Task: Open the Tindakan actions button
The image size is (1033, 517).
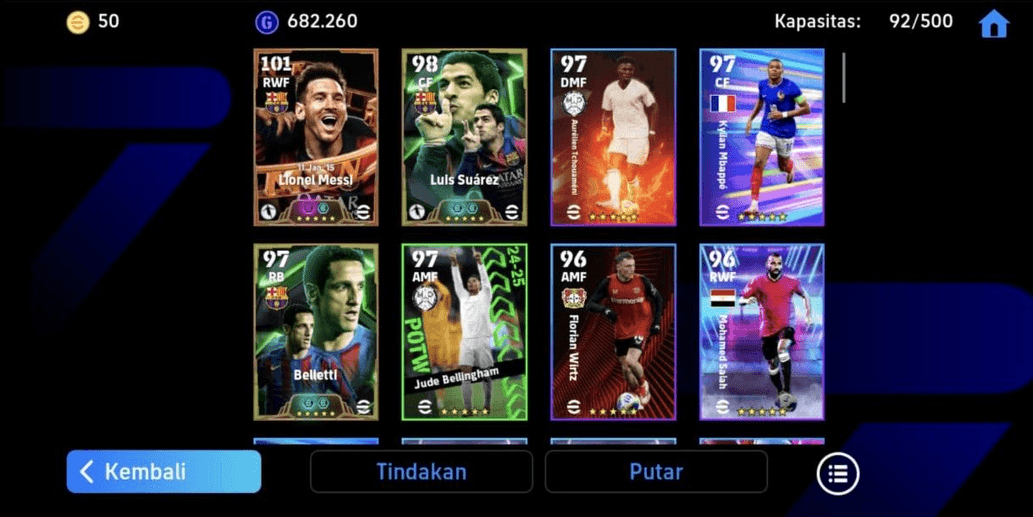Action: (x=421, y=471)
